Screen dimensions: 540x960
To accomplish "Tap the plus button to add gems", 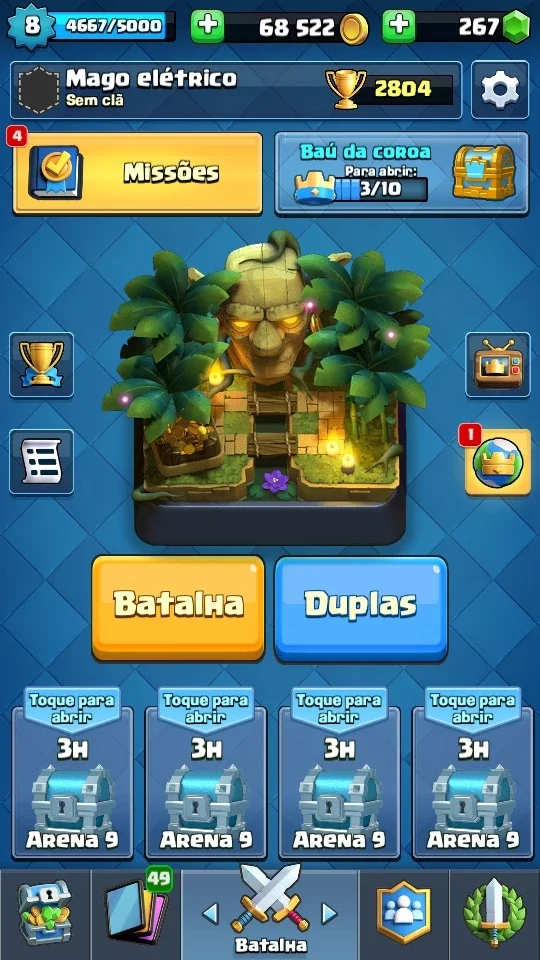I will pos(399,26).
